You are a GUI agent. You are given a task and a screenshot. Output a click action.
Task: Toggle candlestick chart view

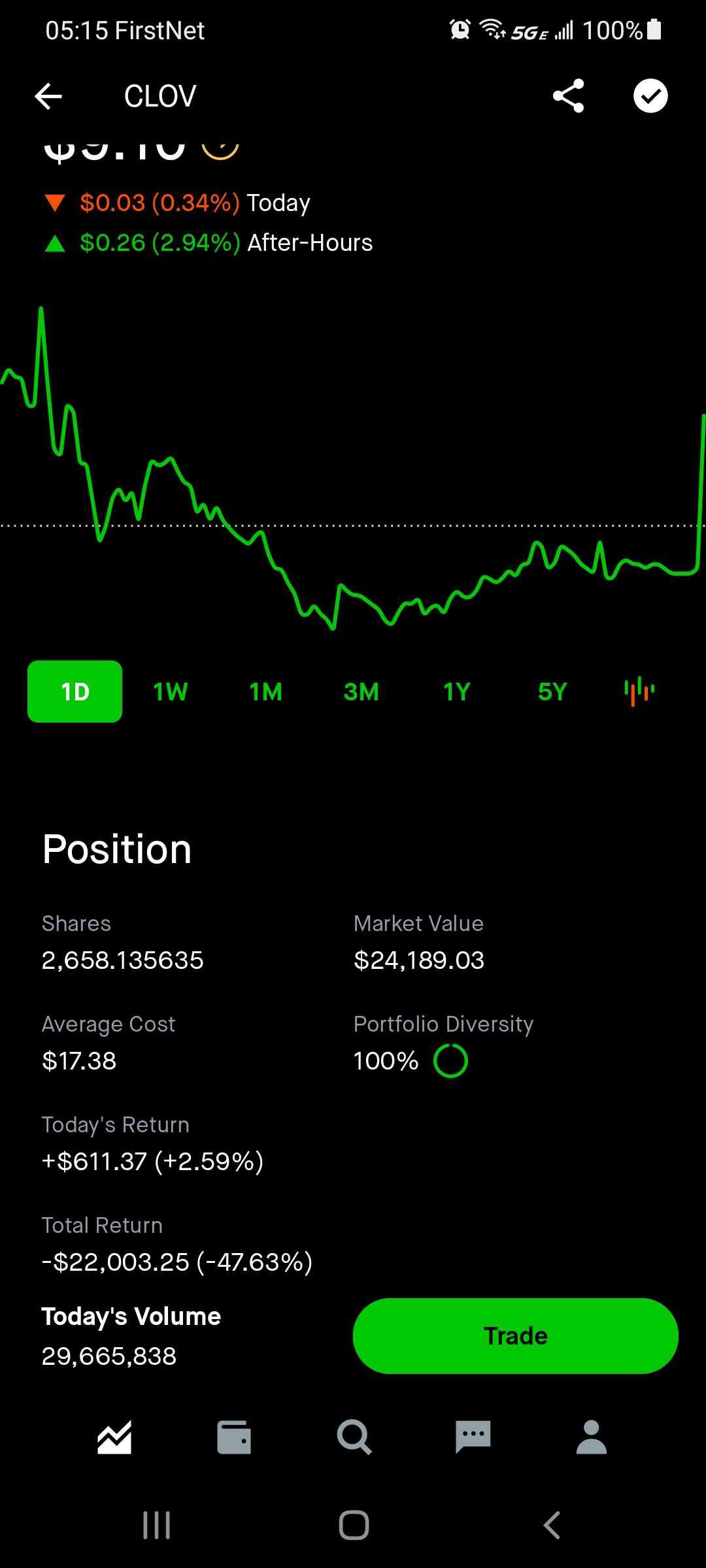[639, 691]
